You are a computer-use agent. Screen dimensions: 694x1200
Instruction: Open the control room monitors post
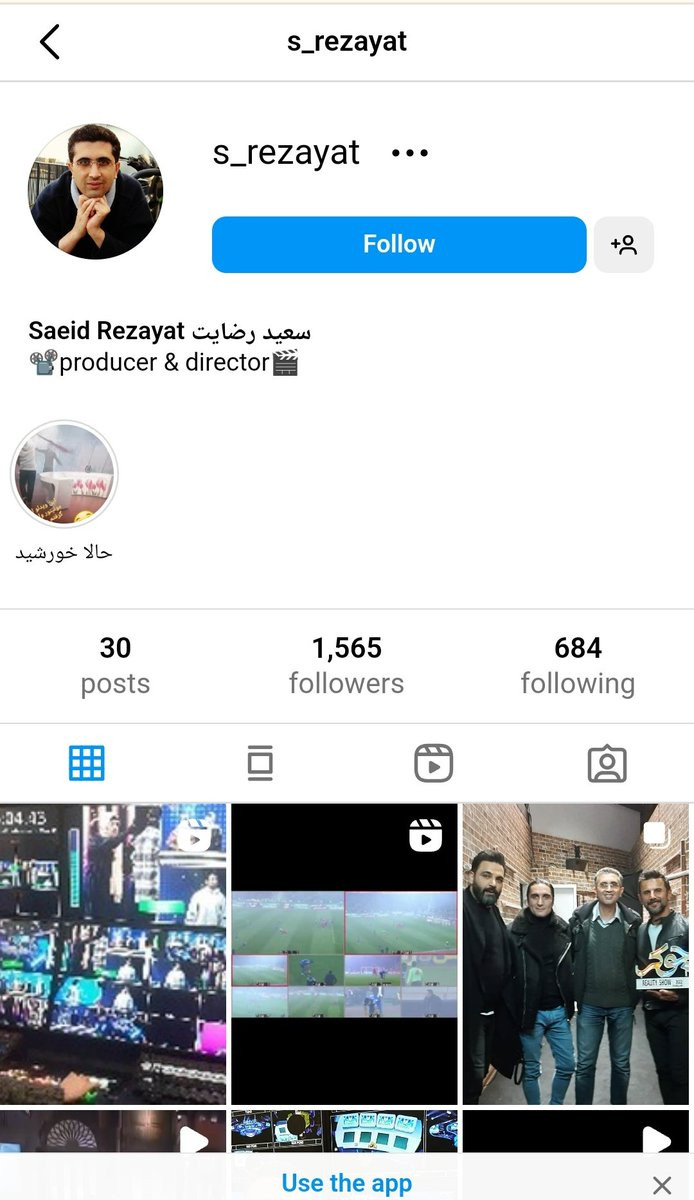point(113,953)
